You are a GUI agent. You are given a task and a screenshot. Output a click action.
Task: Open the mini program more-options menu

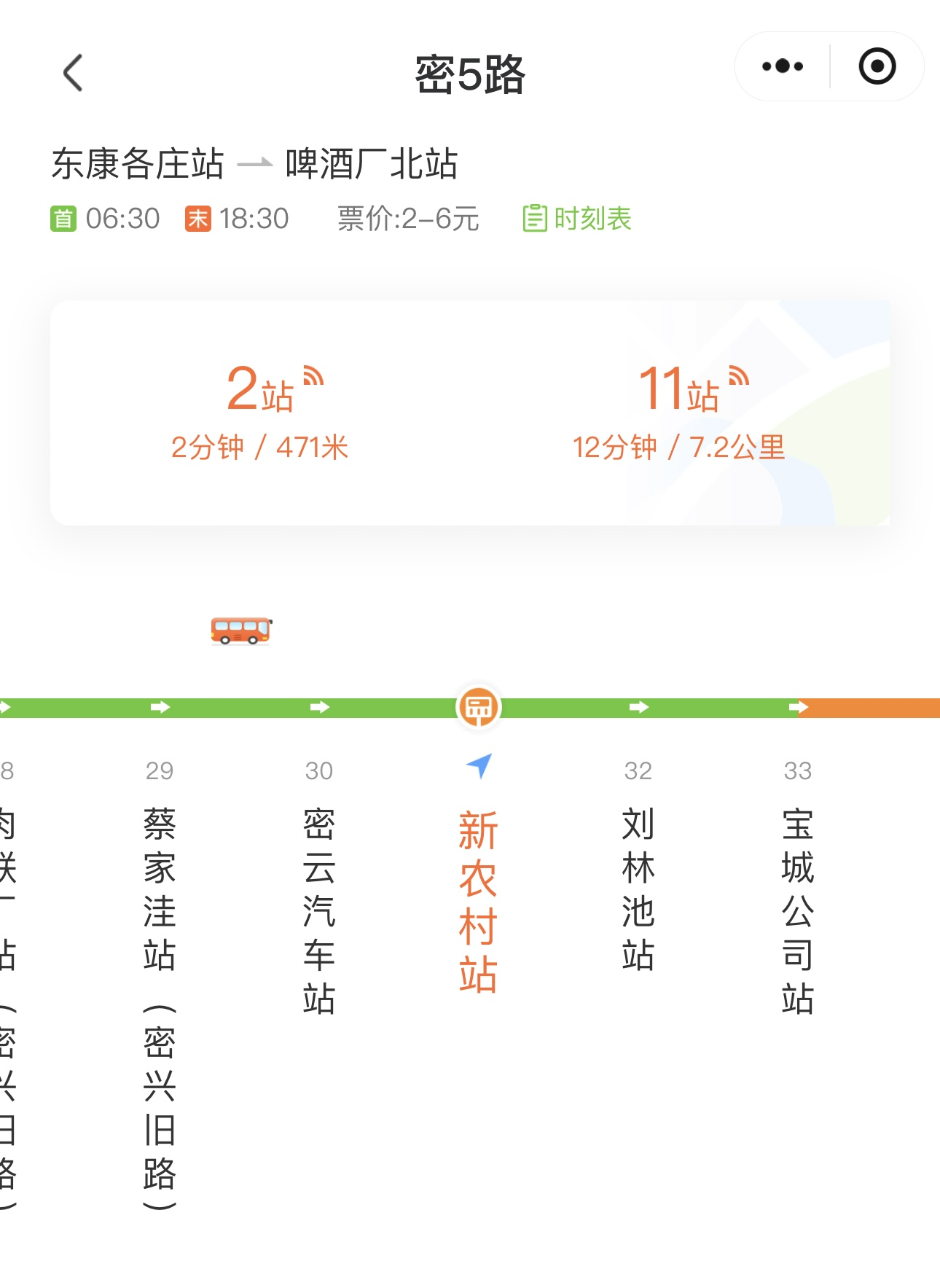tap(783, 66)
